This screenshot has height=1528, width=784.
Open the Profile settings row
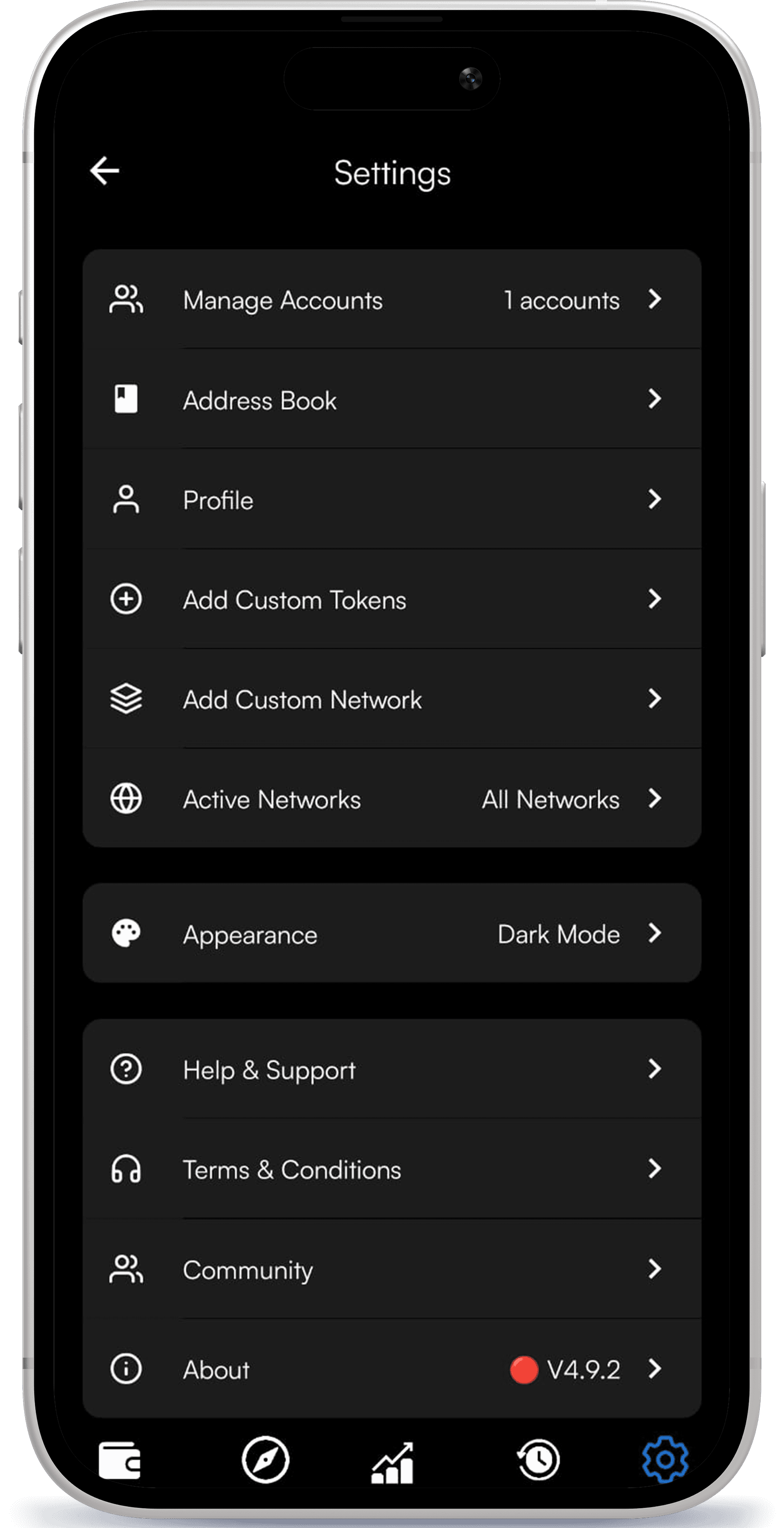pos(391,500)
